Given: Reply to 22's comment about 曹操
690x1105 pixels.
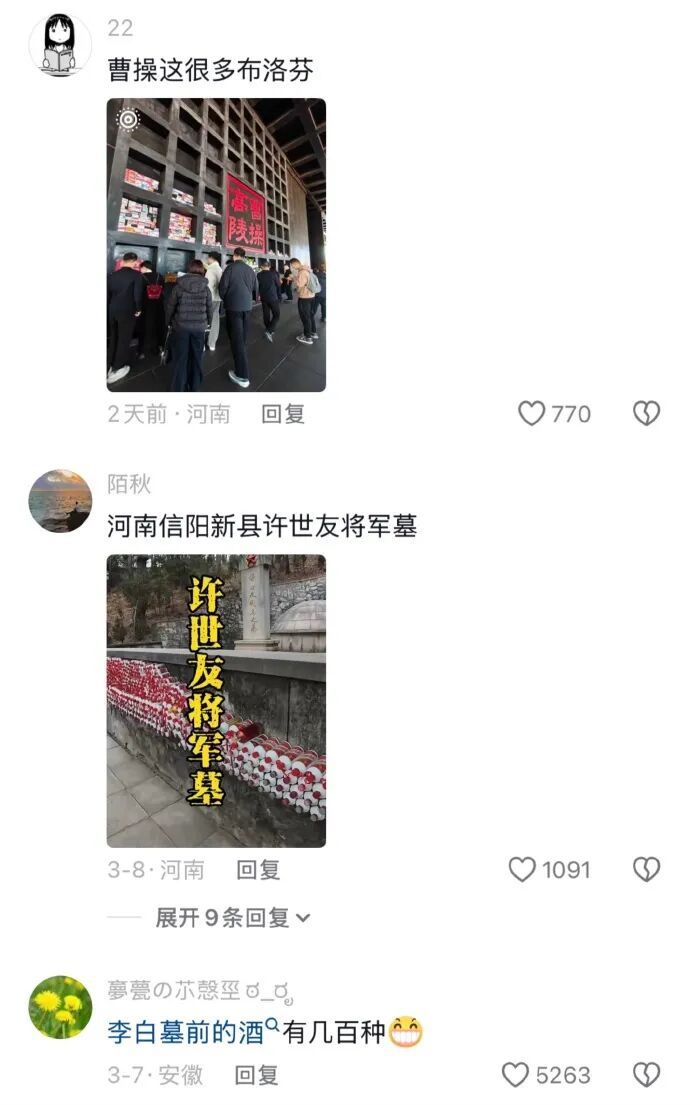Looking at the screenshot, I should point(283,414).
